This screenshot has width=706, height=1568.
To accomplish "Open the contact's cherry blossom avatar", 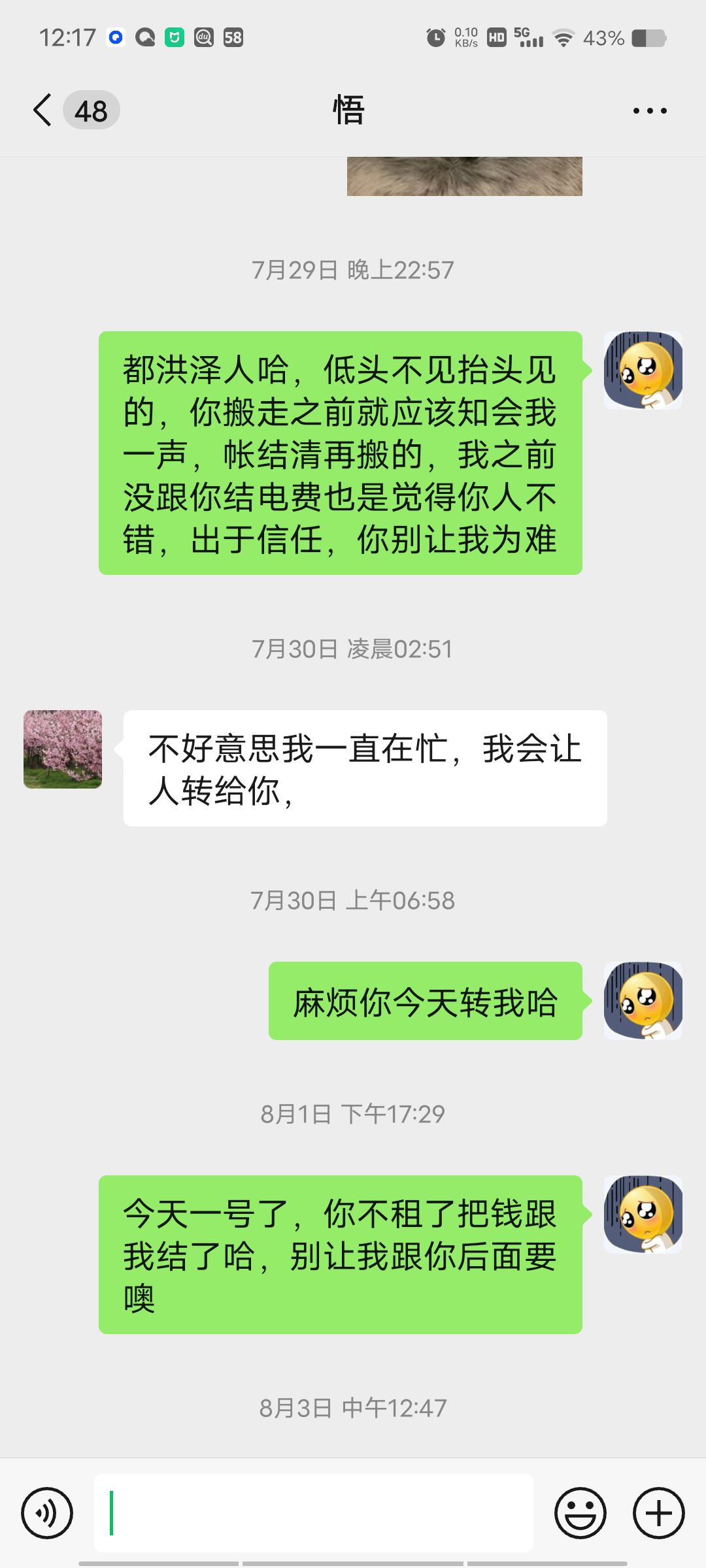I will [x=63, y=749].
